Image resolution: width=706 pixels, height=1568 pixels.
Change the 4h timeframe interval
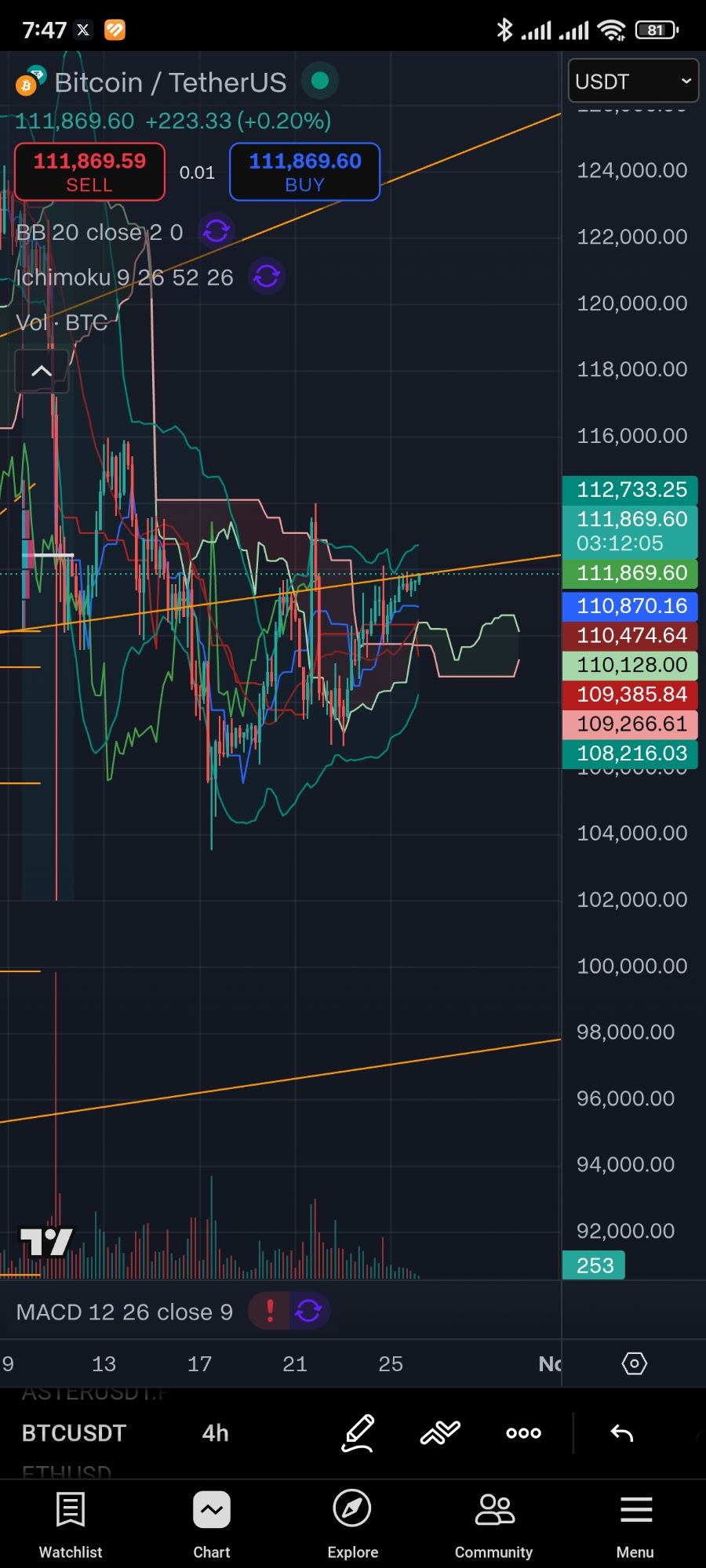coord(215,1433)
